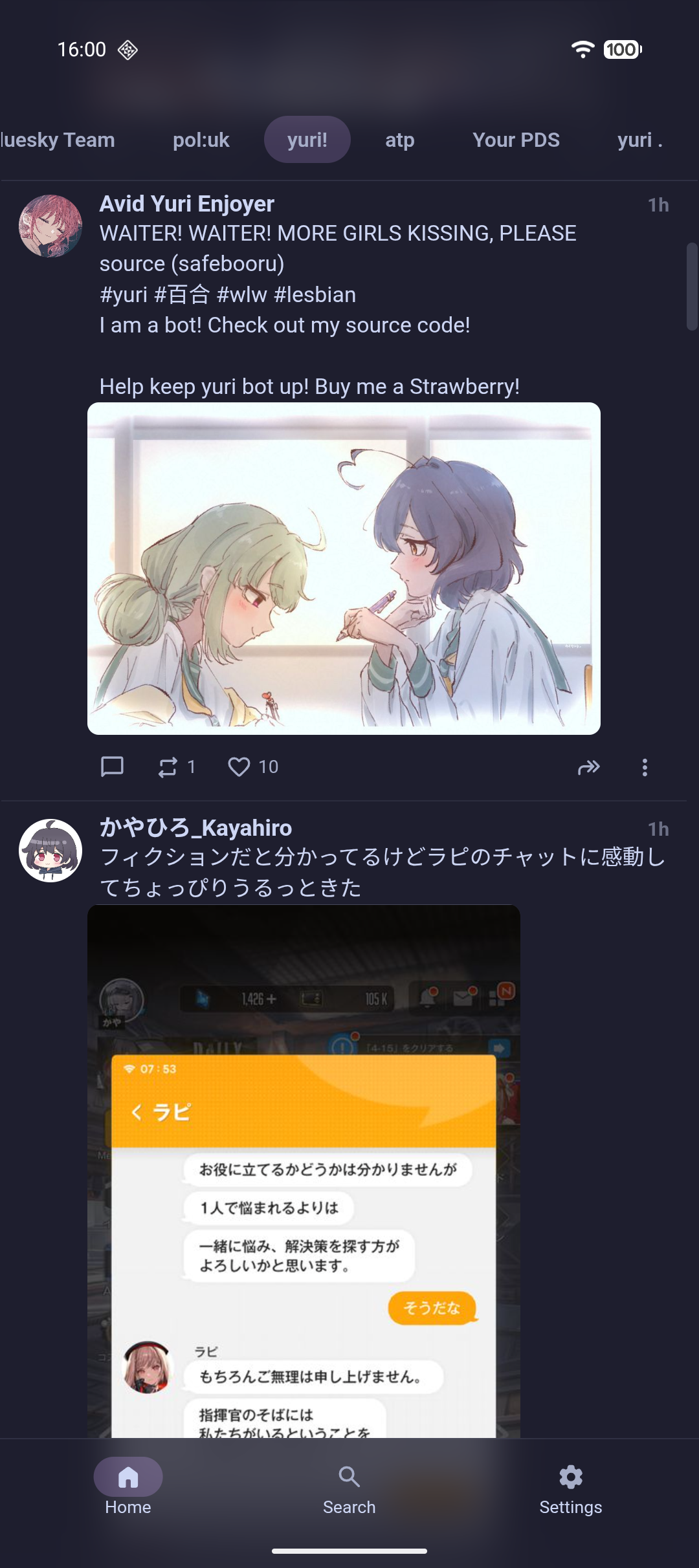Switch to the Bluesky Team feed tab
Image resolution: width=699 pixels, height=1568 pixels.
(x=57, y=140)
